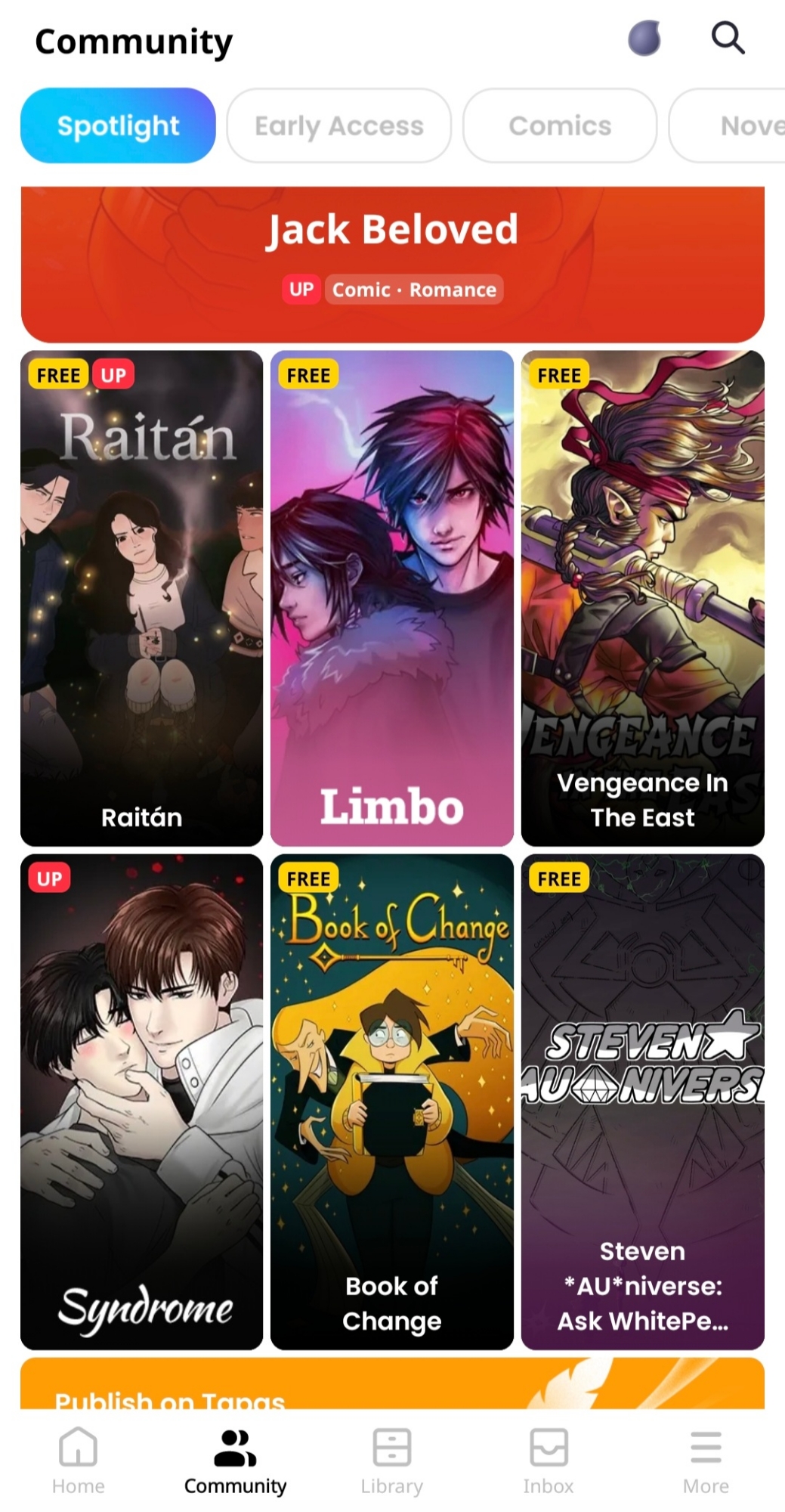Select the Spotlight chip
This screenshot has height=1512, width=785.
pos(118,125)
